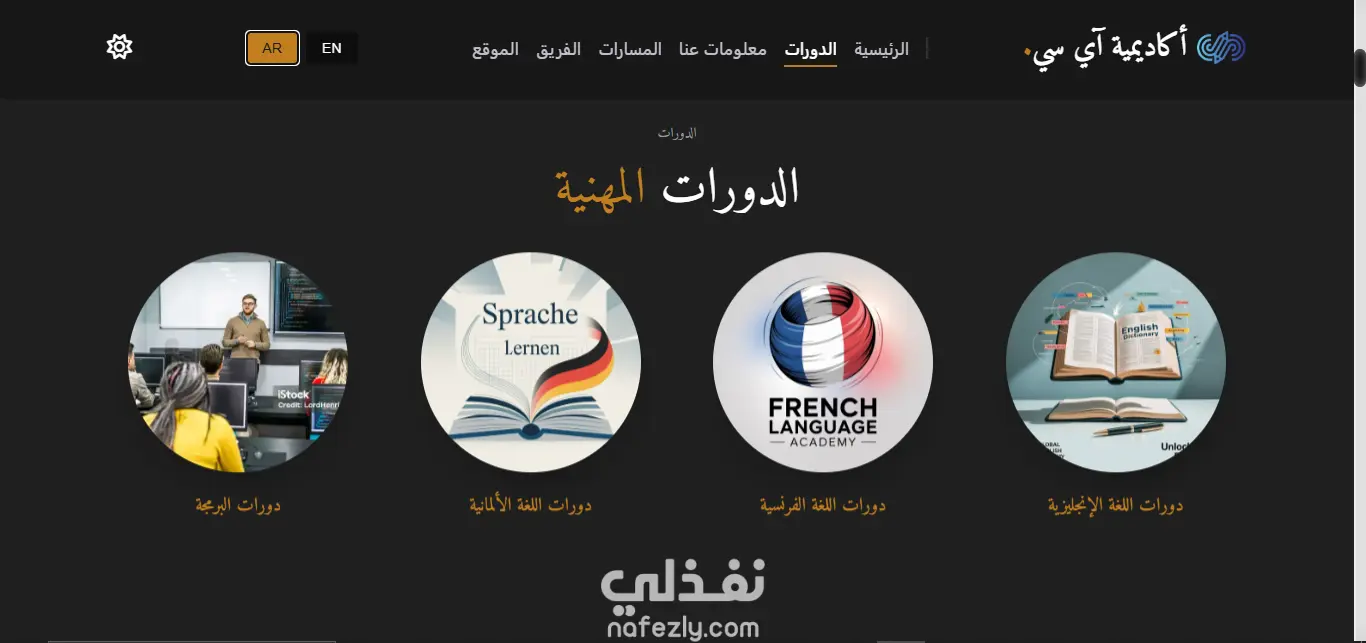Viewport: 1366px width, 643px height.
Task: Switch language to AR
Action: click(272, 48)
